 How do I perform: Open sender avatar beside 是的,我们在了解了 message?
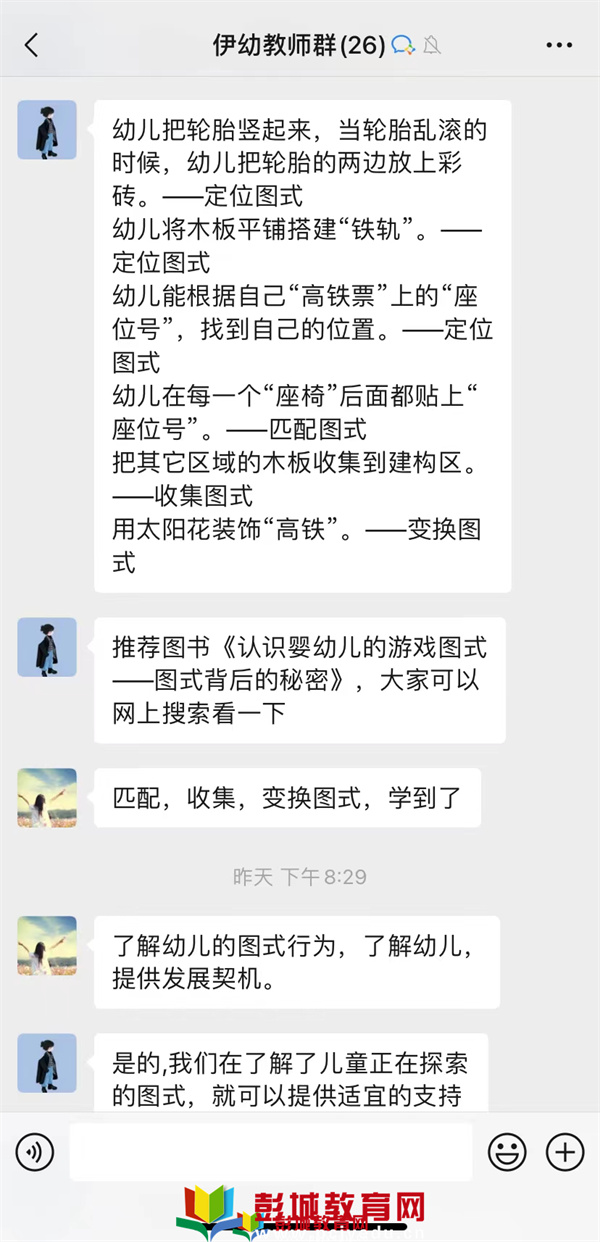(47, 1063)
